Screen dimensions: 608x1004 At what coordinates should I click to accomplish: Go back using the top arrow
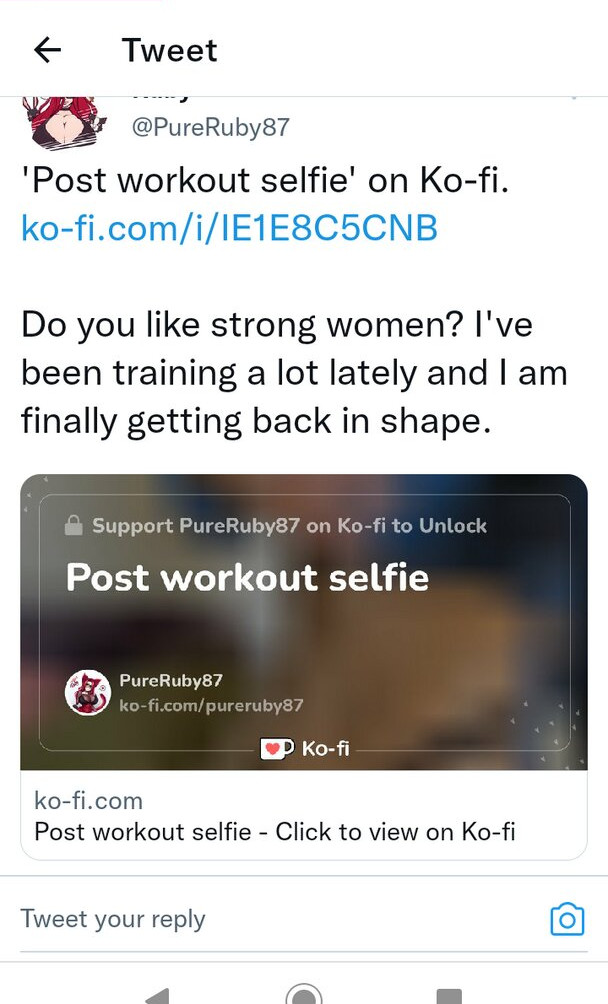(47, 50)
